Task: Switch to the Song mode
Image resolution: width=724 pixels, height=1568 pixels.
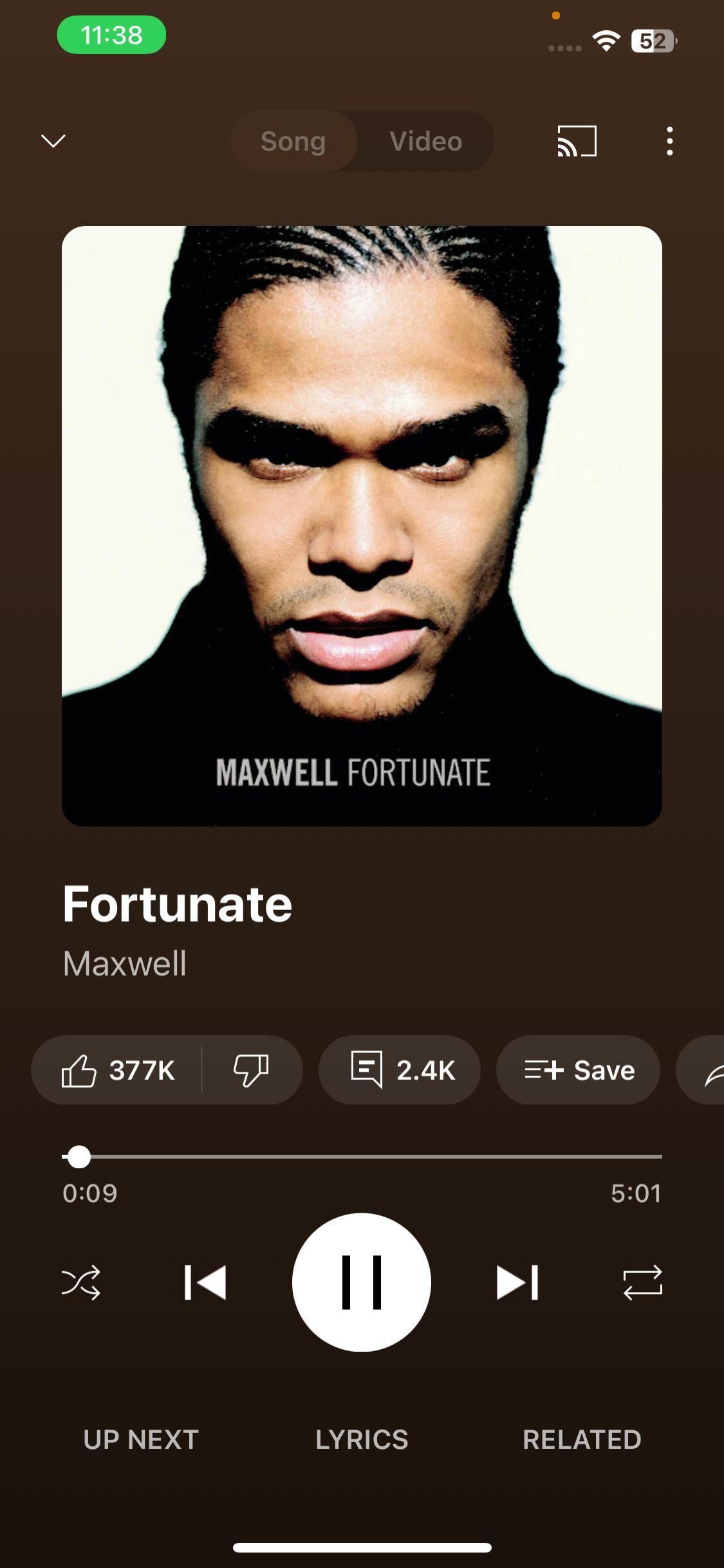Action: tap(293, 141)
